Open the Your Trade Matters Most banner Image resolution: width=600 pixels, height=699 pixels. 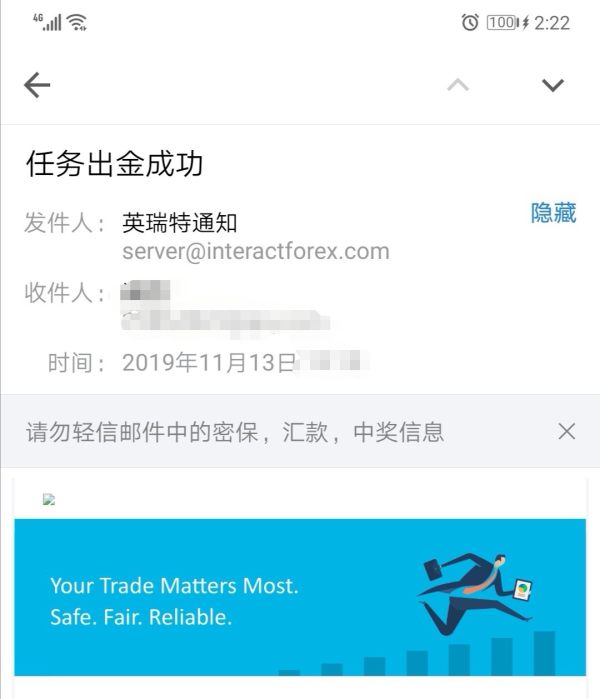299,598
